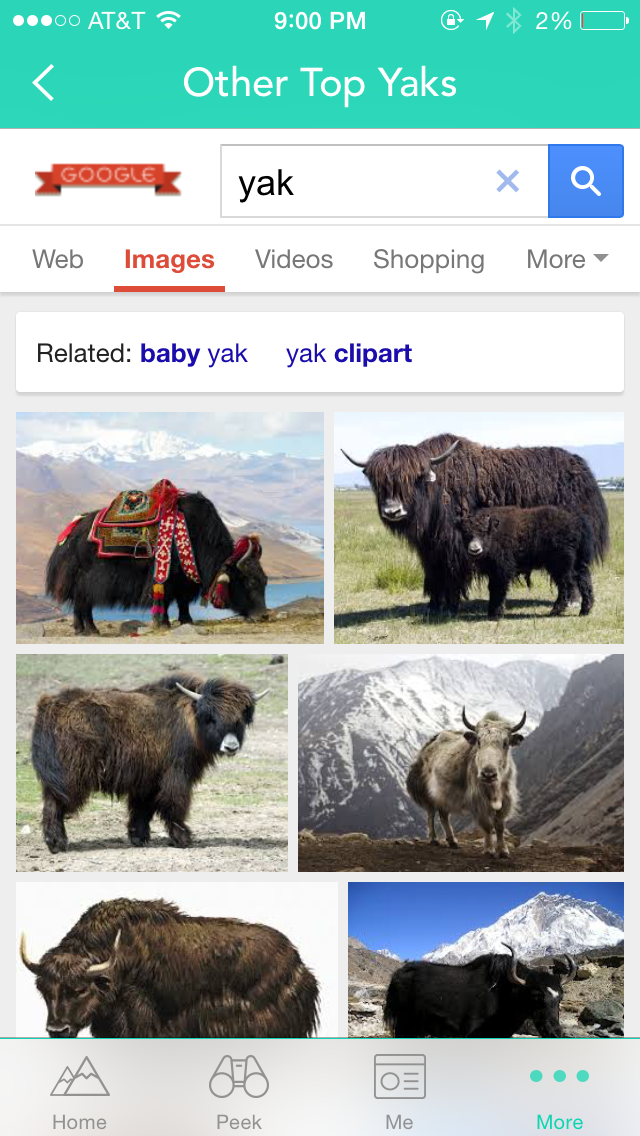
Task: Switch to the Videos tab
Action: click(294, 259)
